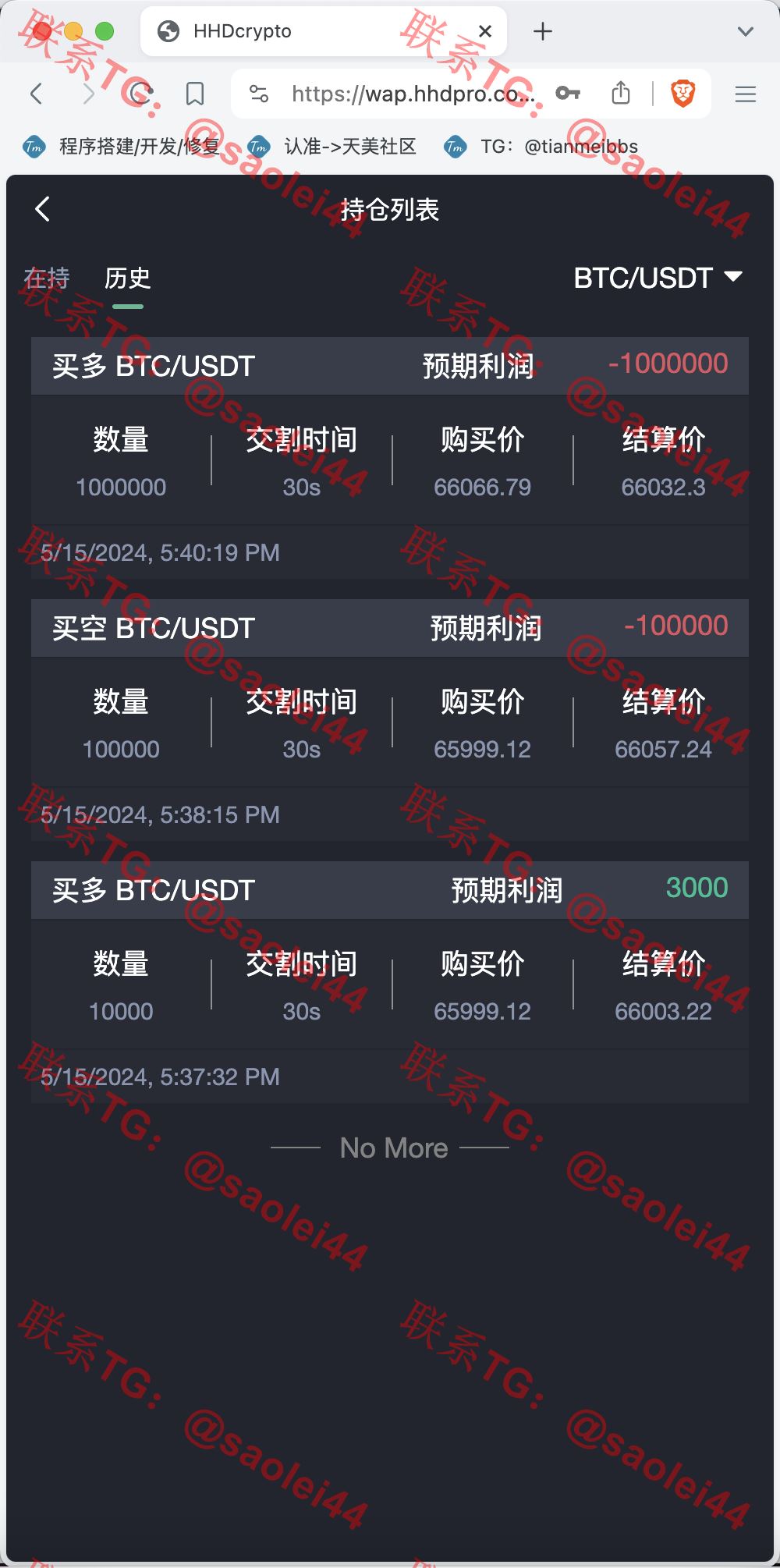Switch to the 在持 tab
This screenshot has width=780, height=1568.
pos(47,278)
